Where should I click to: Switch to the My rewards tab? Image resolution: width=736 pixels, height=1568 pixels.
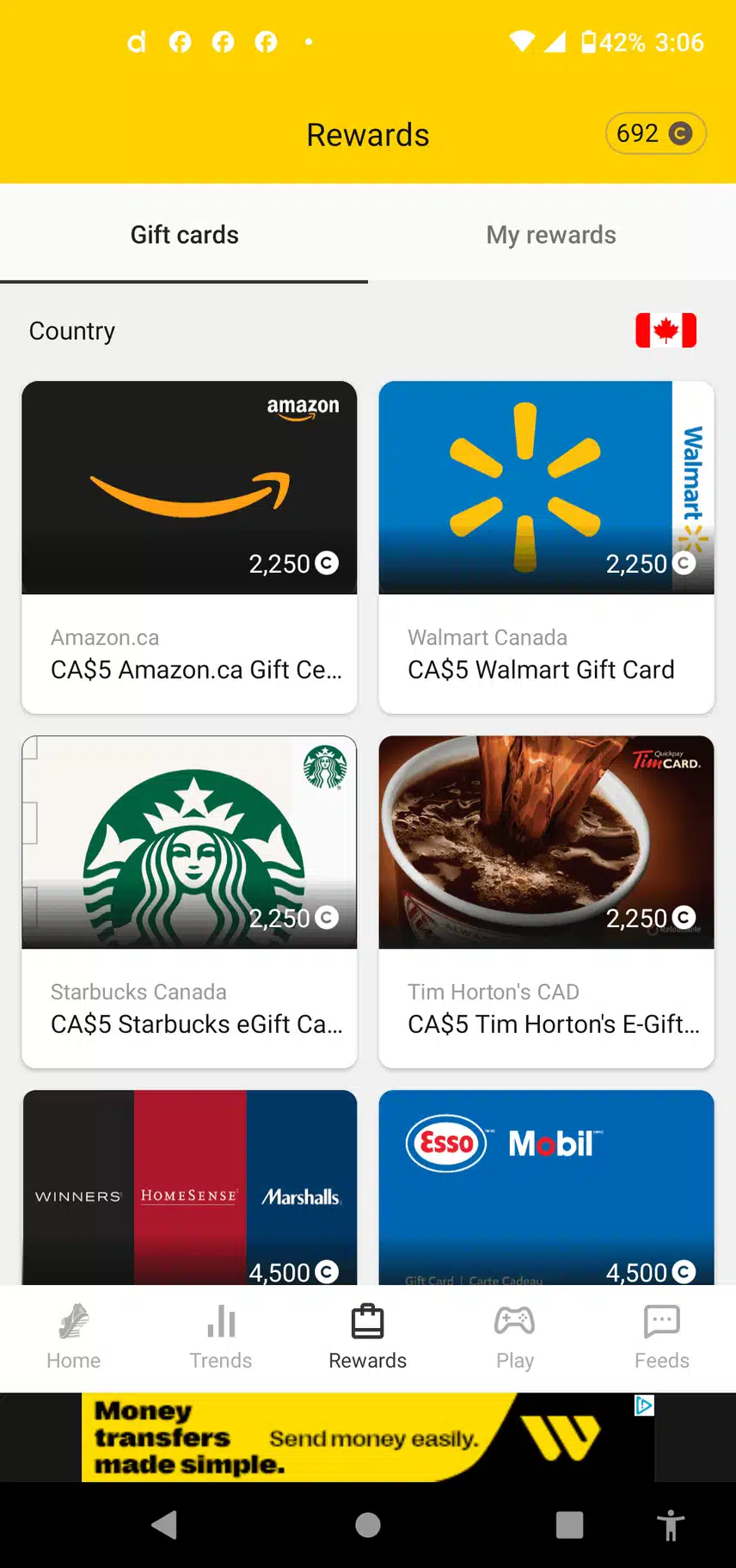(551, 235)
